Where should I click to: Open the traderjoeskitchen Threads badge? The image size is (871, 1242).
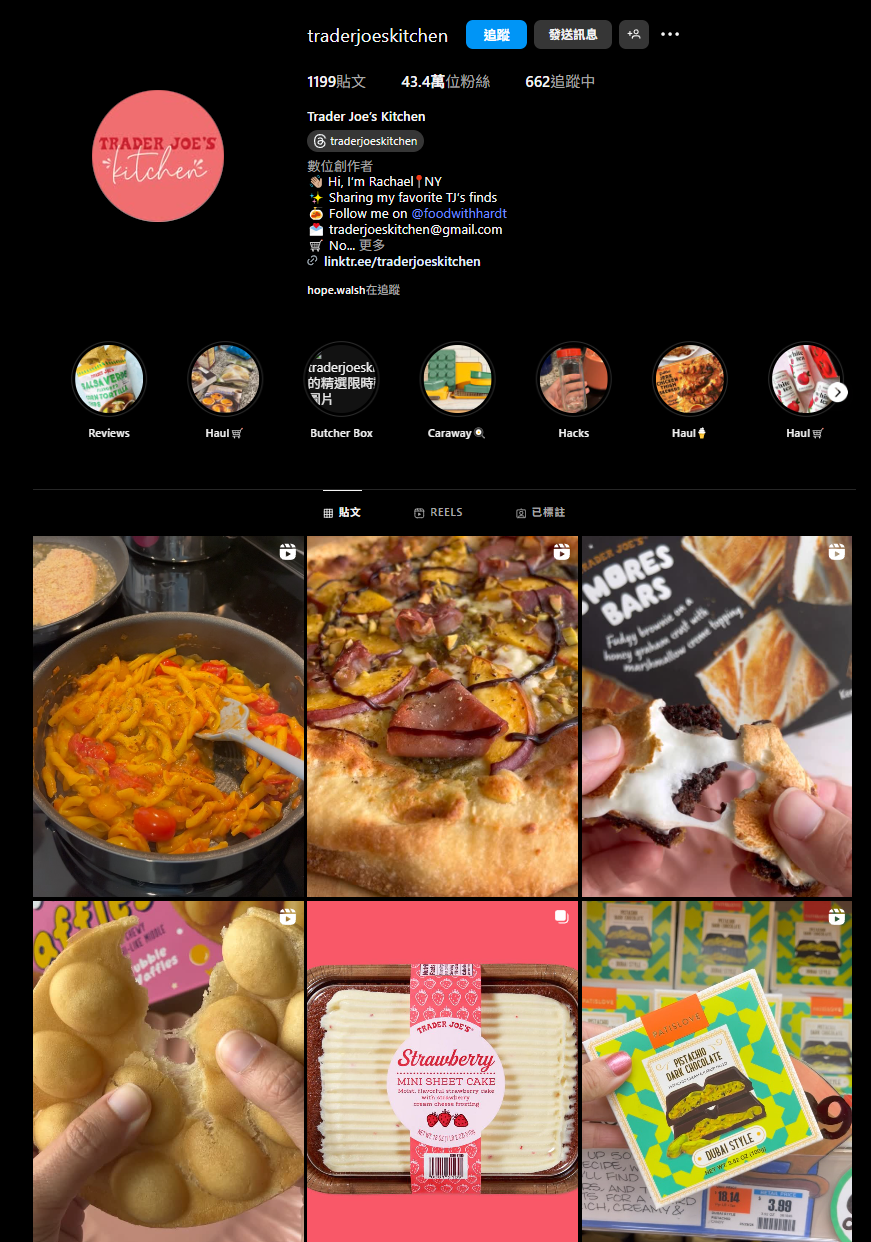366,141
